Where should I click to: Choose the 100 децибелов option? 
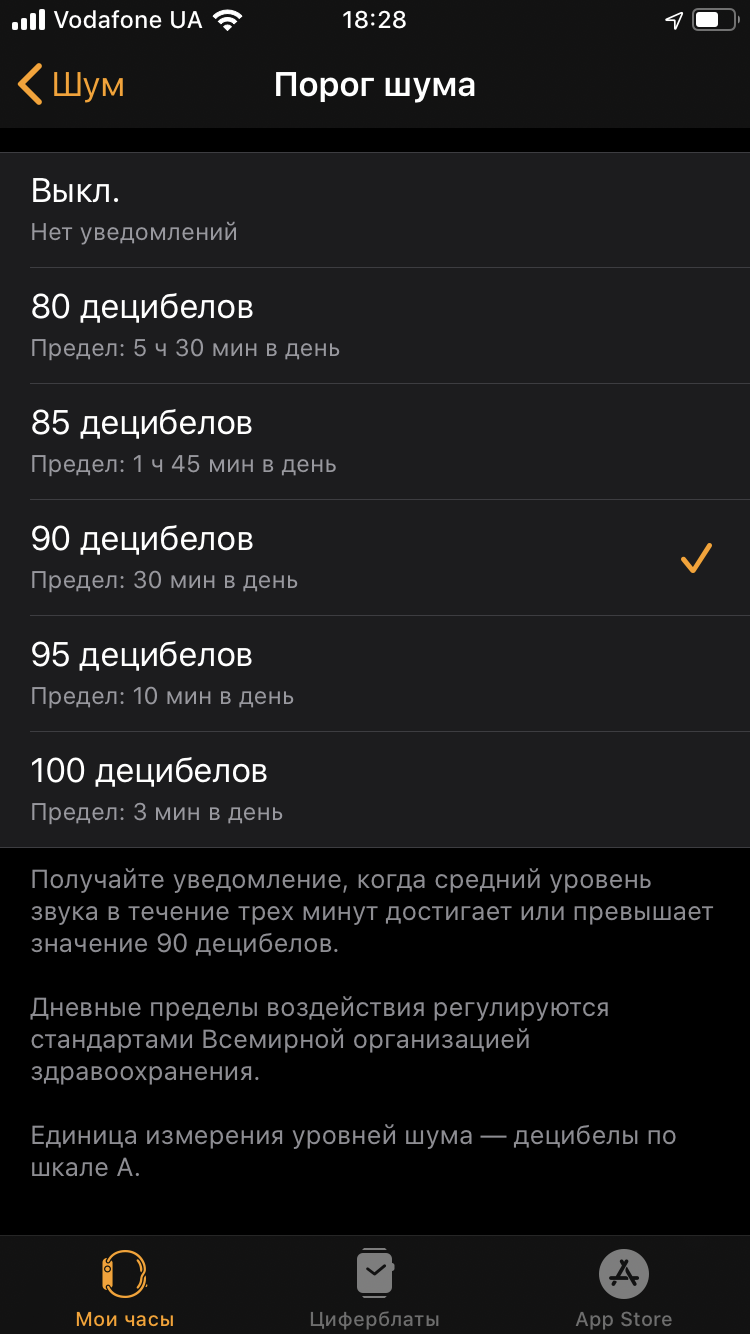375,790
